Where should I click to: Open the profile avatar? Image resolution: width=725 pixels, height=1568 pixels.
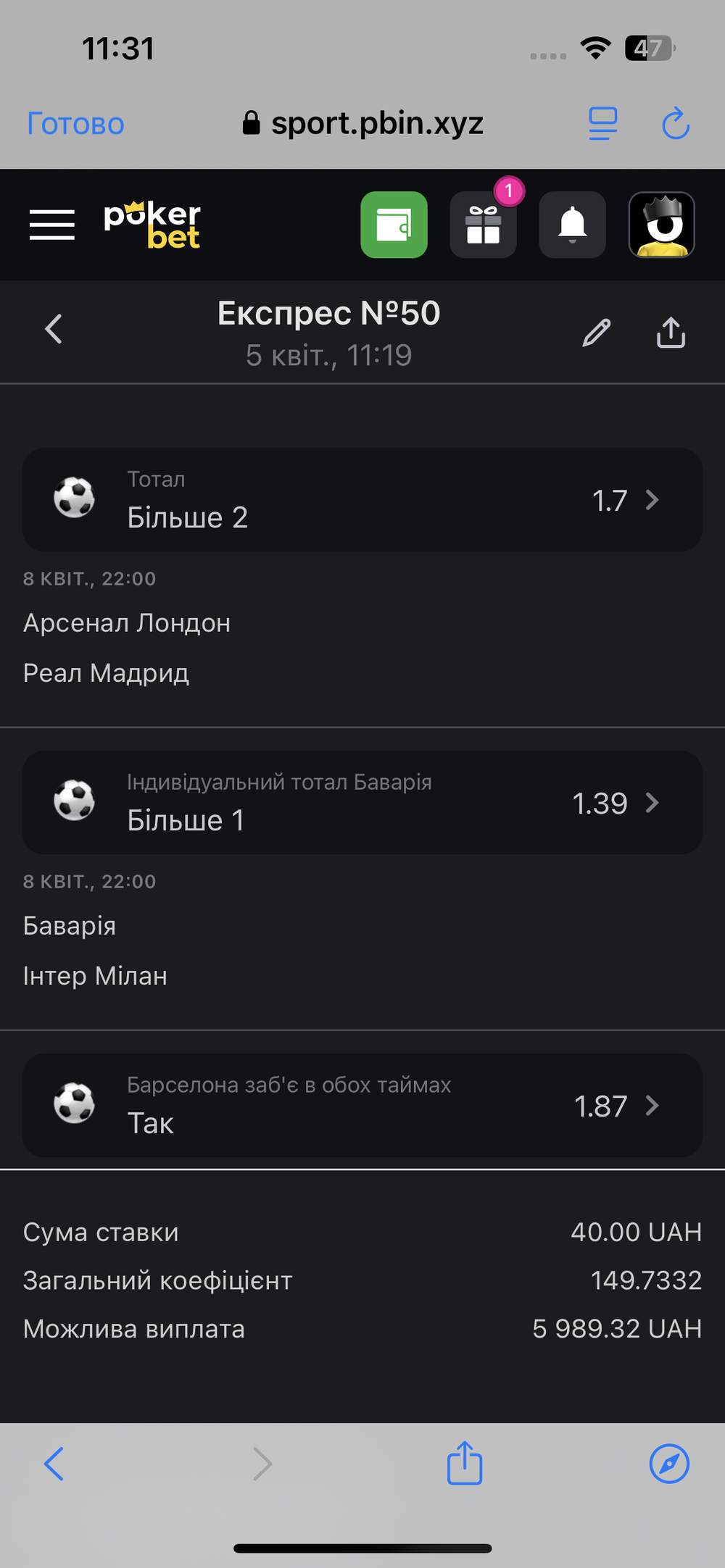point(662,225)
